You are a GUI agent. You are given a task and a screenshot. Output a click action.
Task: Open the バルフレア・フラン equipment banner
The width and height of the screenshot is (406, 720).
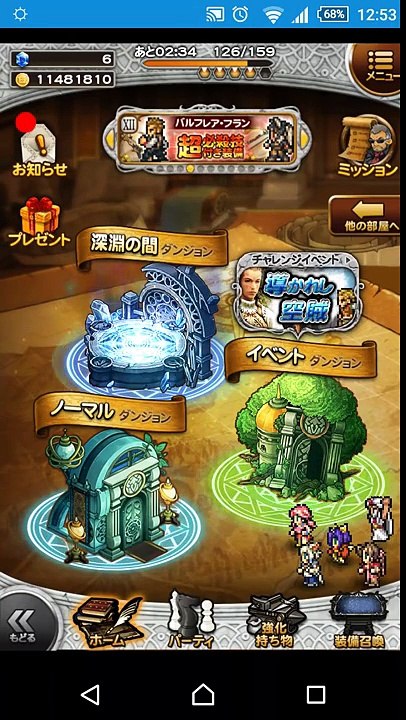207,138
